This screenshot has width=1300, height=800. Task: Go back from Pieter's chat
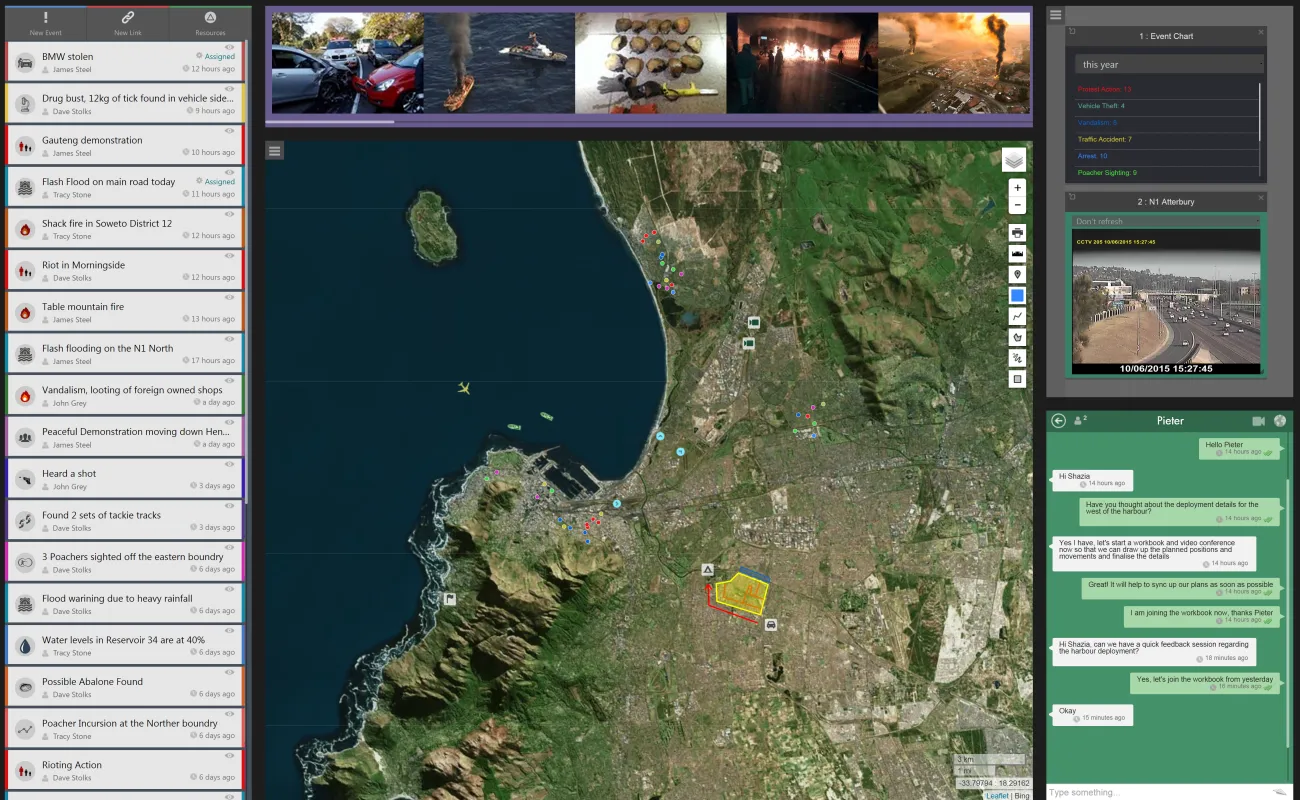click(x=1059, y=421)
